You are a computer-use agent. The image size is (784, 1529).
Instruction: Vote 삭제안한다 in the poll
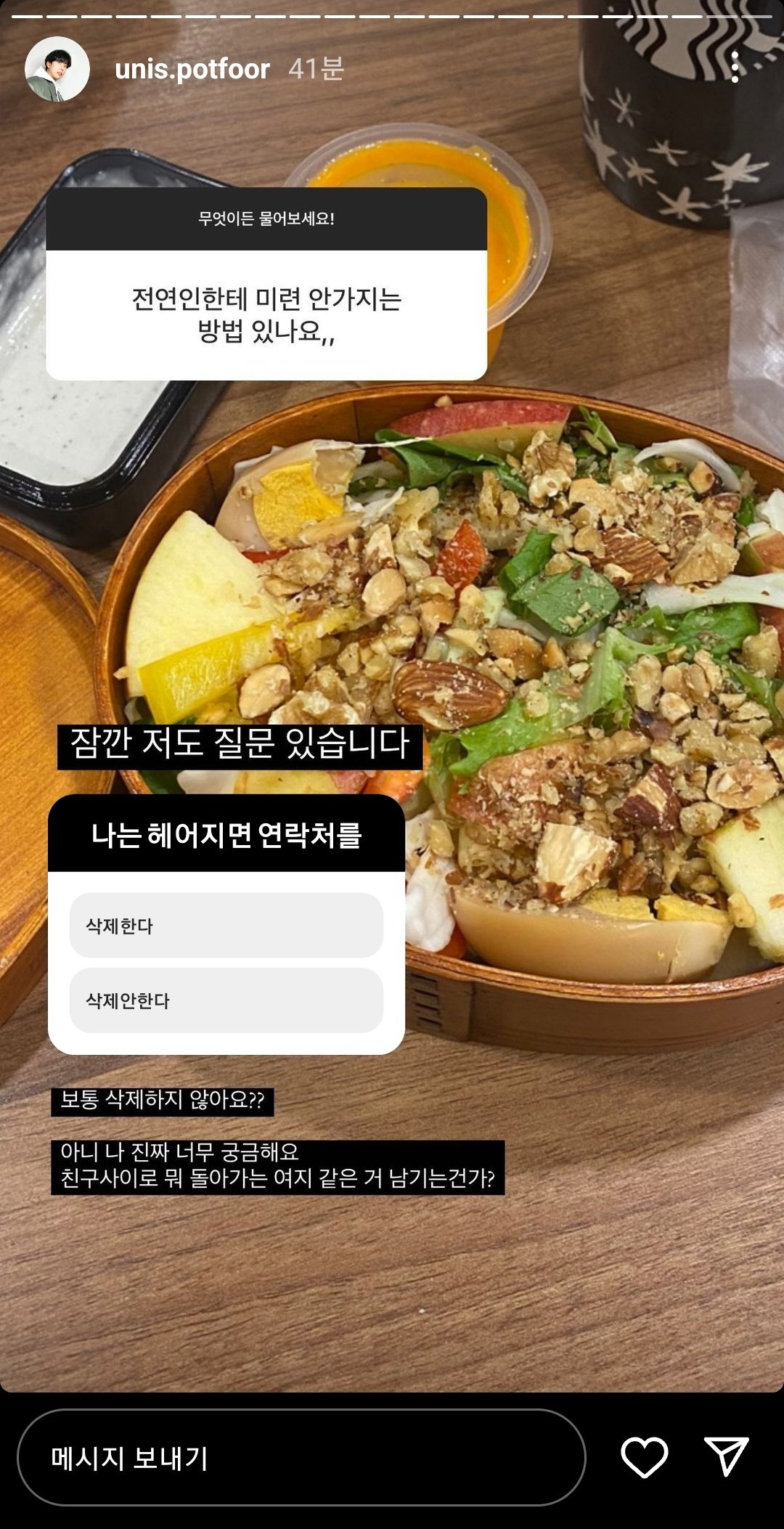pos(226,1000)
